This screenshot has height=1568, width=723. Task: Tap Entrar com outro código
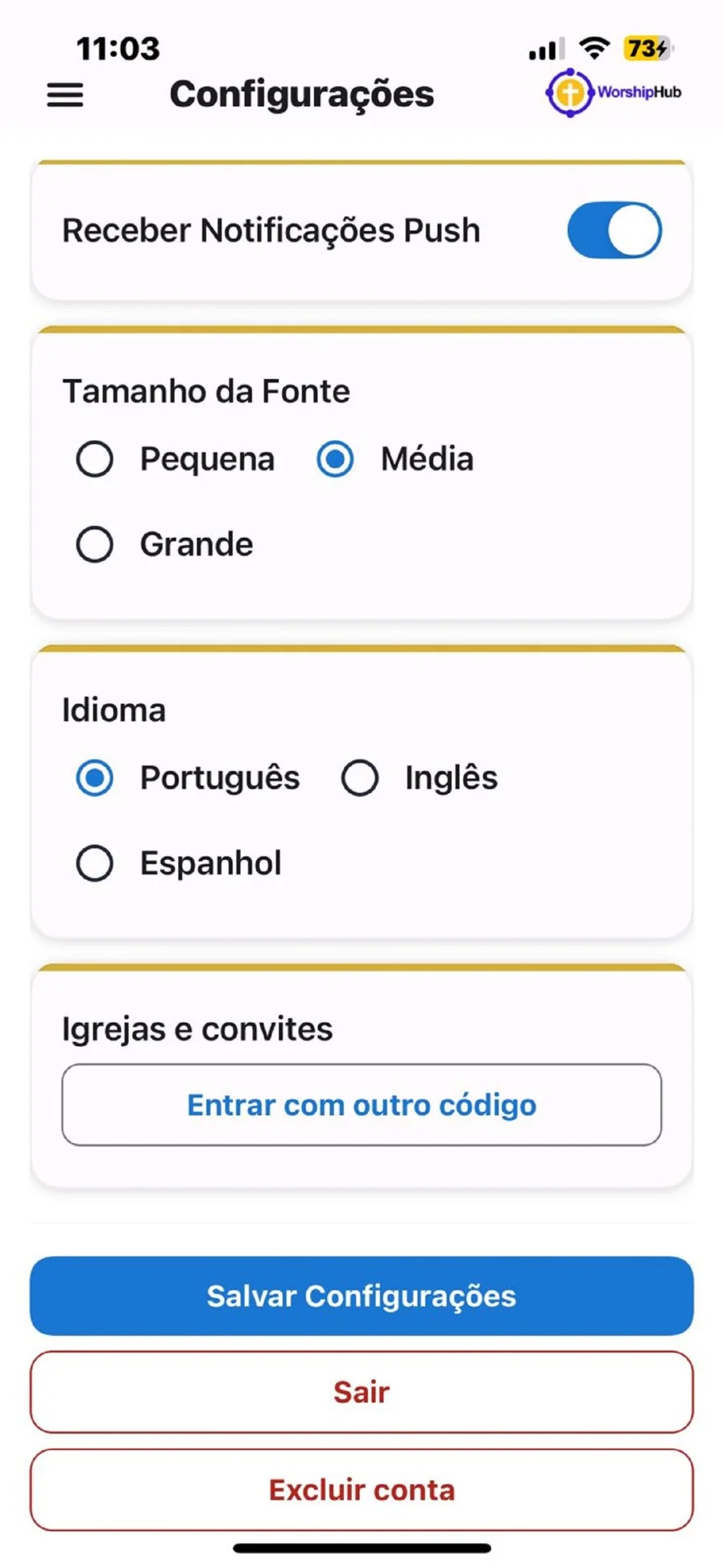[x=361, y=1105]
